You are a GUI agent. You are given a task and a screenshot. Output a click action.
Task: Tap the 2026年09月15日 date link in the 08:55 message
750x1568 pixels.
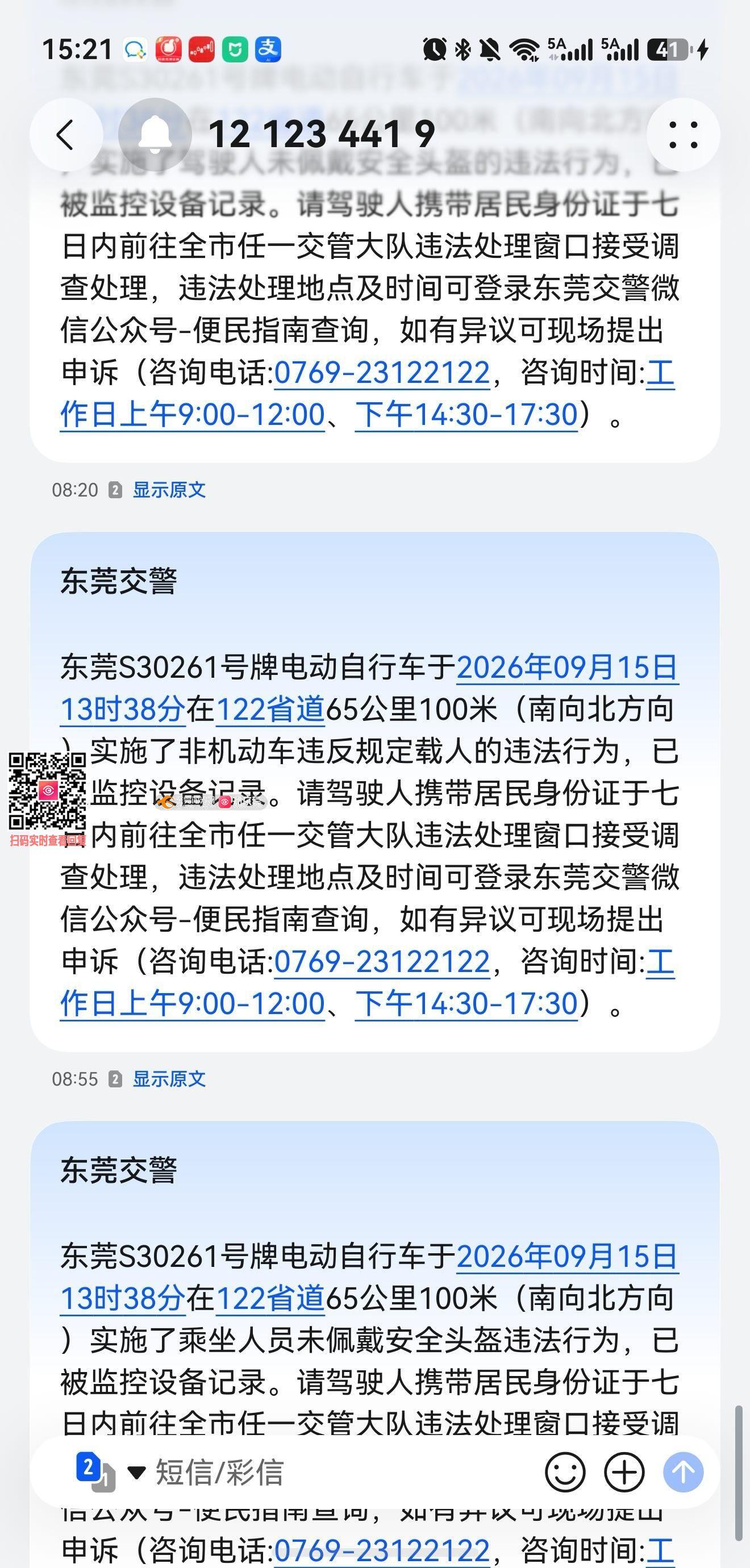click(568, 668)
